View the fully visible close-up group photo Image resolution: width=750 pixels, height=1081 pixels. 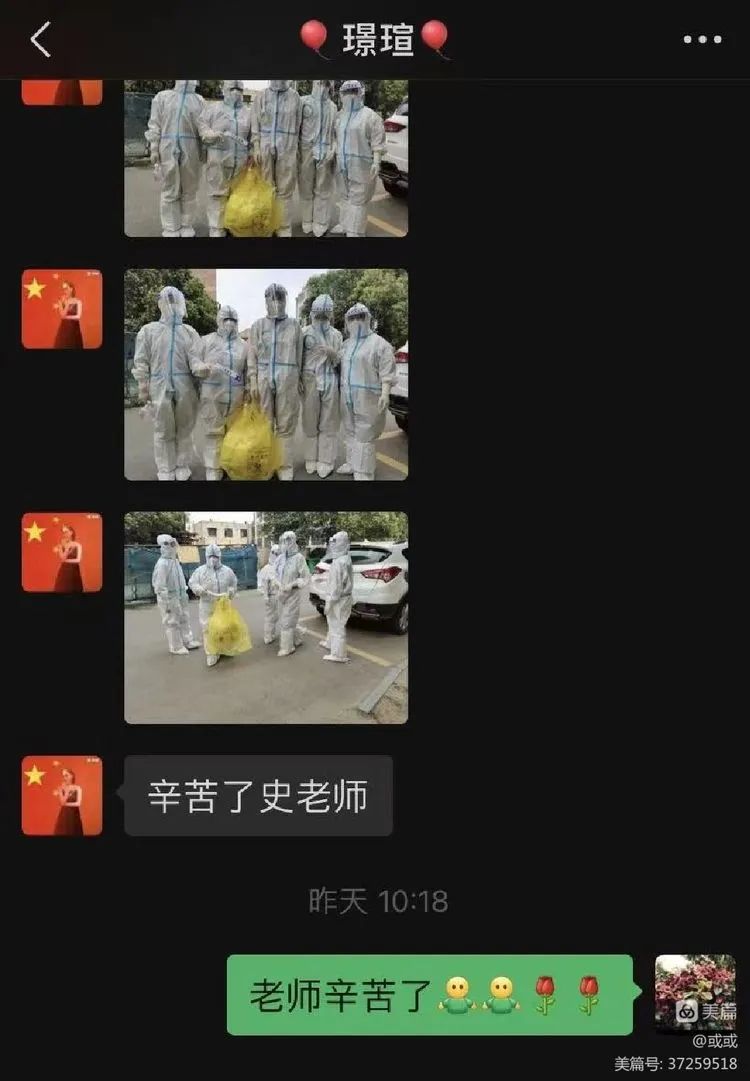(266, 374)
